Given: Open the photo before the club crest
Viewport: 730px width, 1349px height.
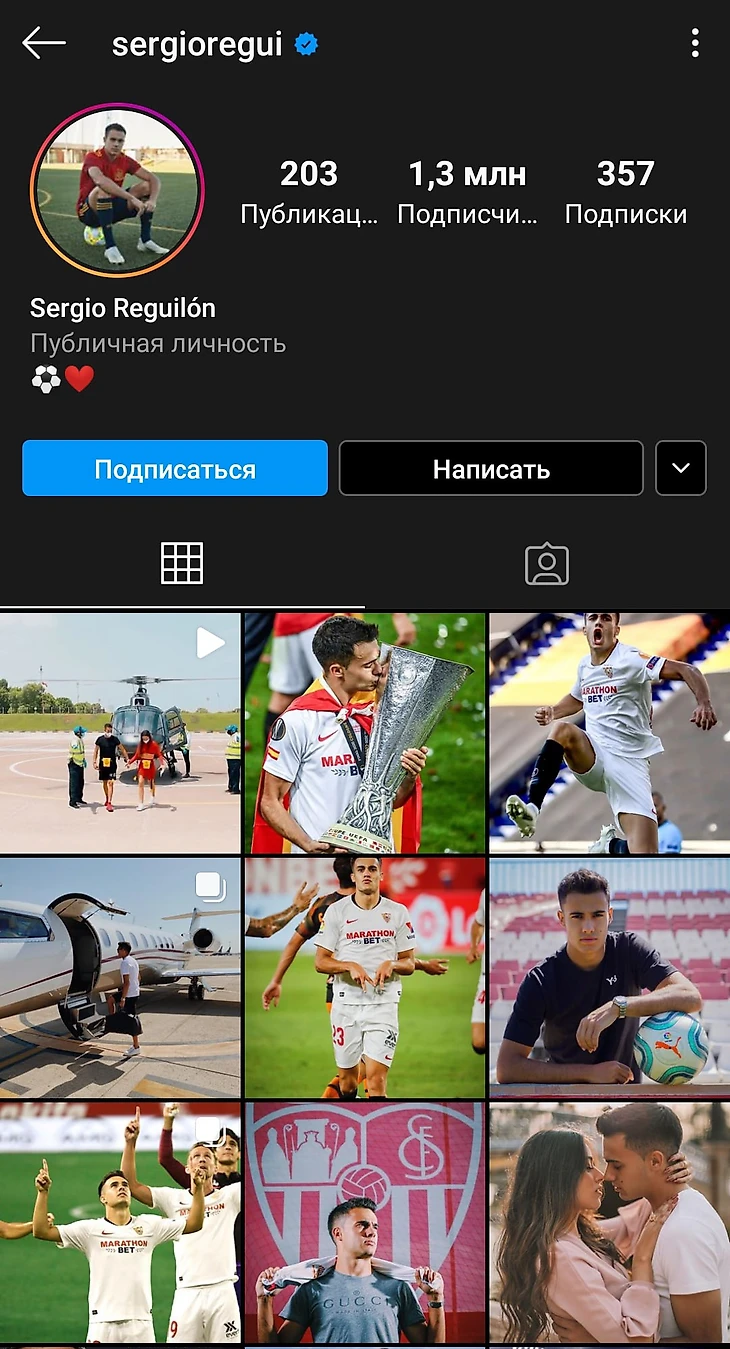Looking at the screenshot, I should click(365, 1222).
